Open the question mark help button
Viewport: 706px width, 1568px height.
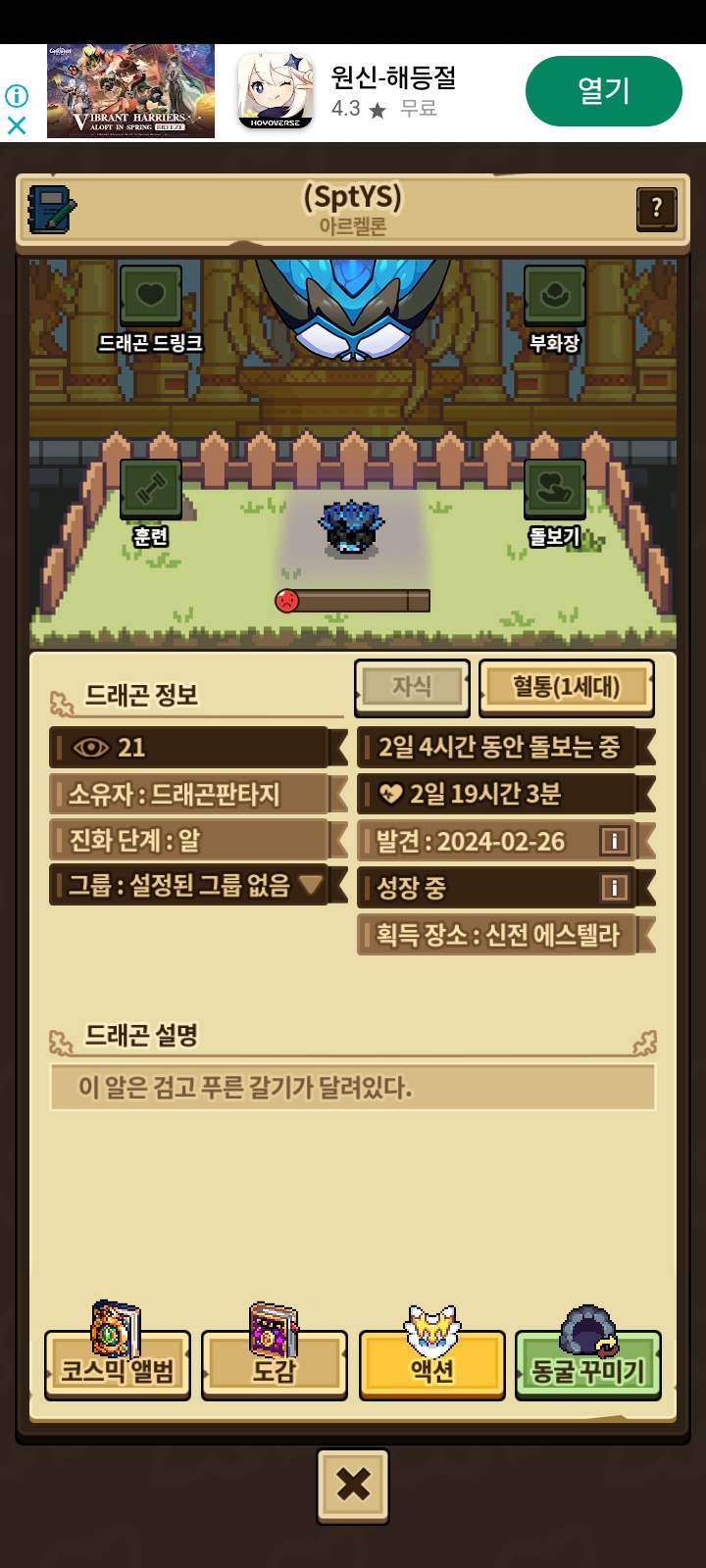(x=656, y=209)
